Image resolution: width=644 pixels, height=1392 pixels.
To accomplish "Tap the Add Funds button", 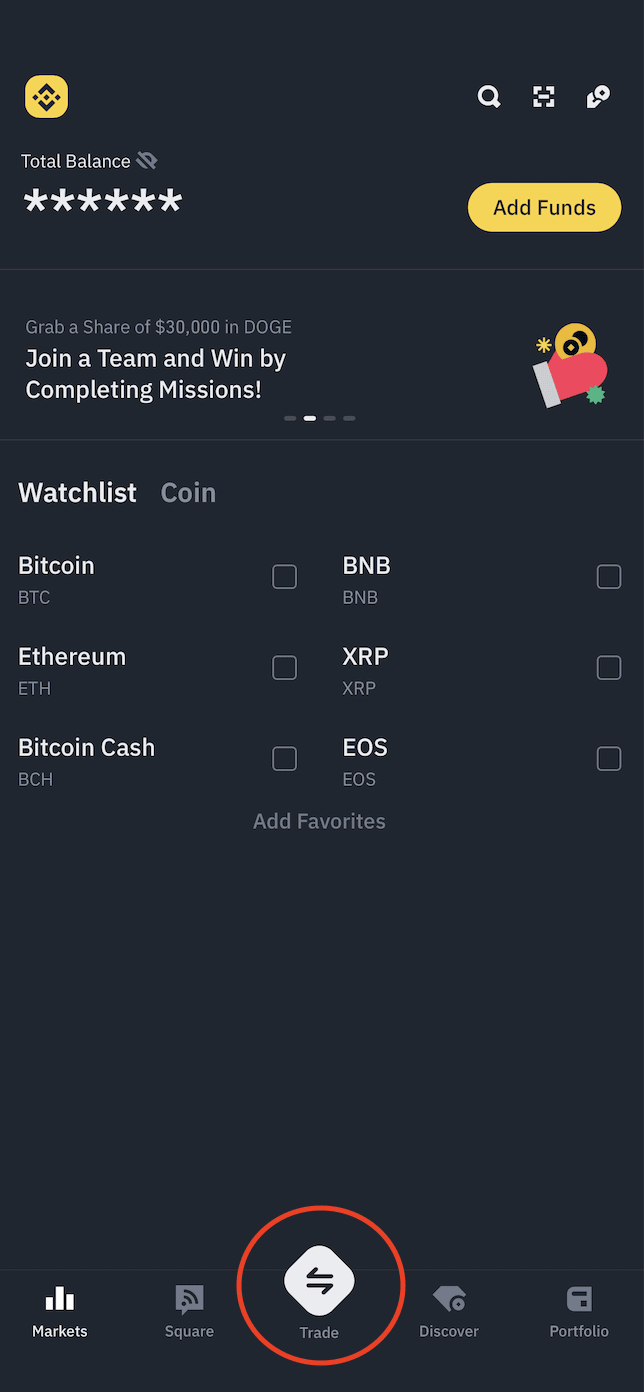I will 544,207.
